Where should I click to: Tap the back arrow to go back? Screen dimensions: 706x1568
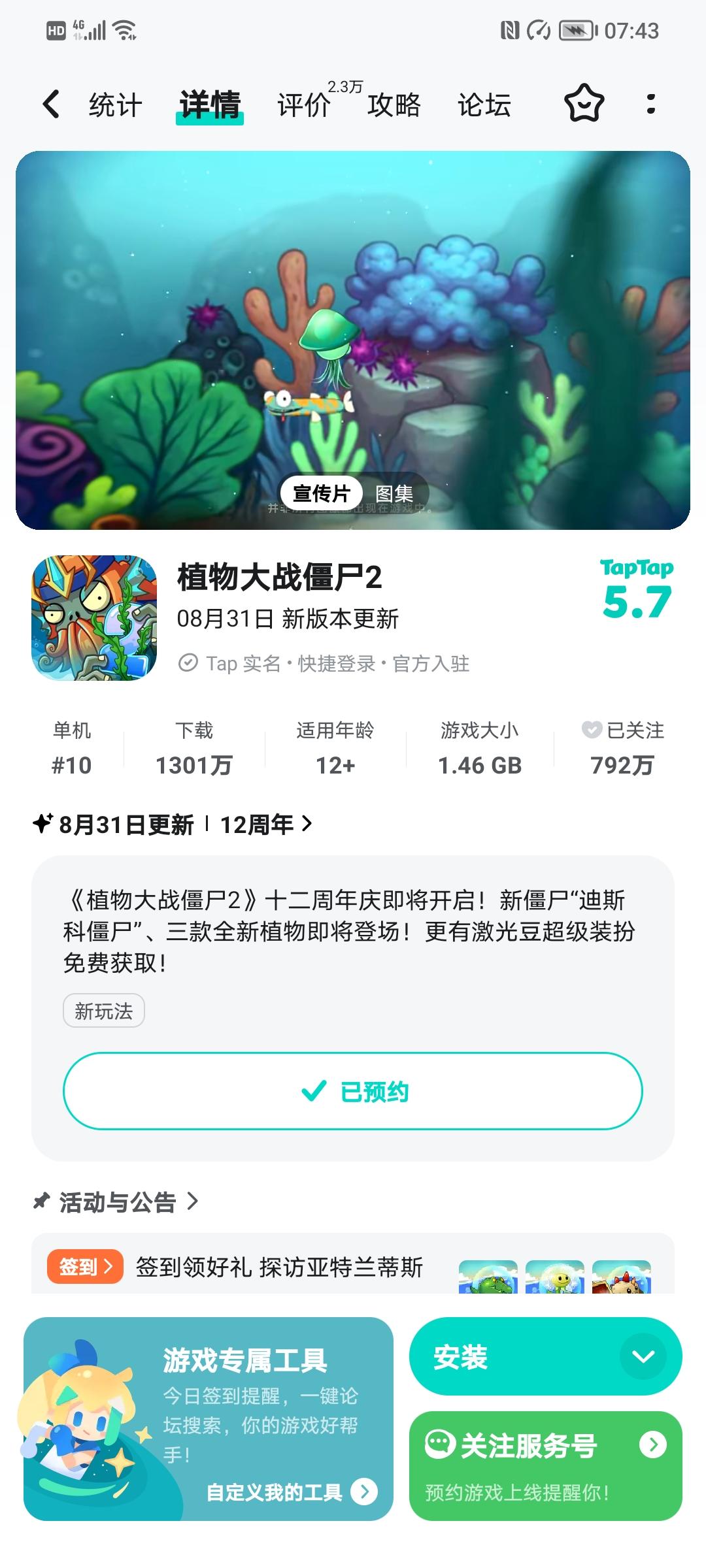point(50,105)
